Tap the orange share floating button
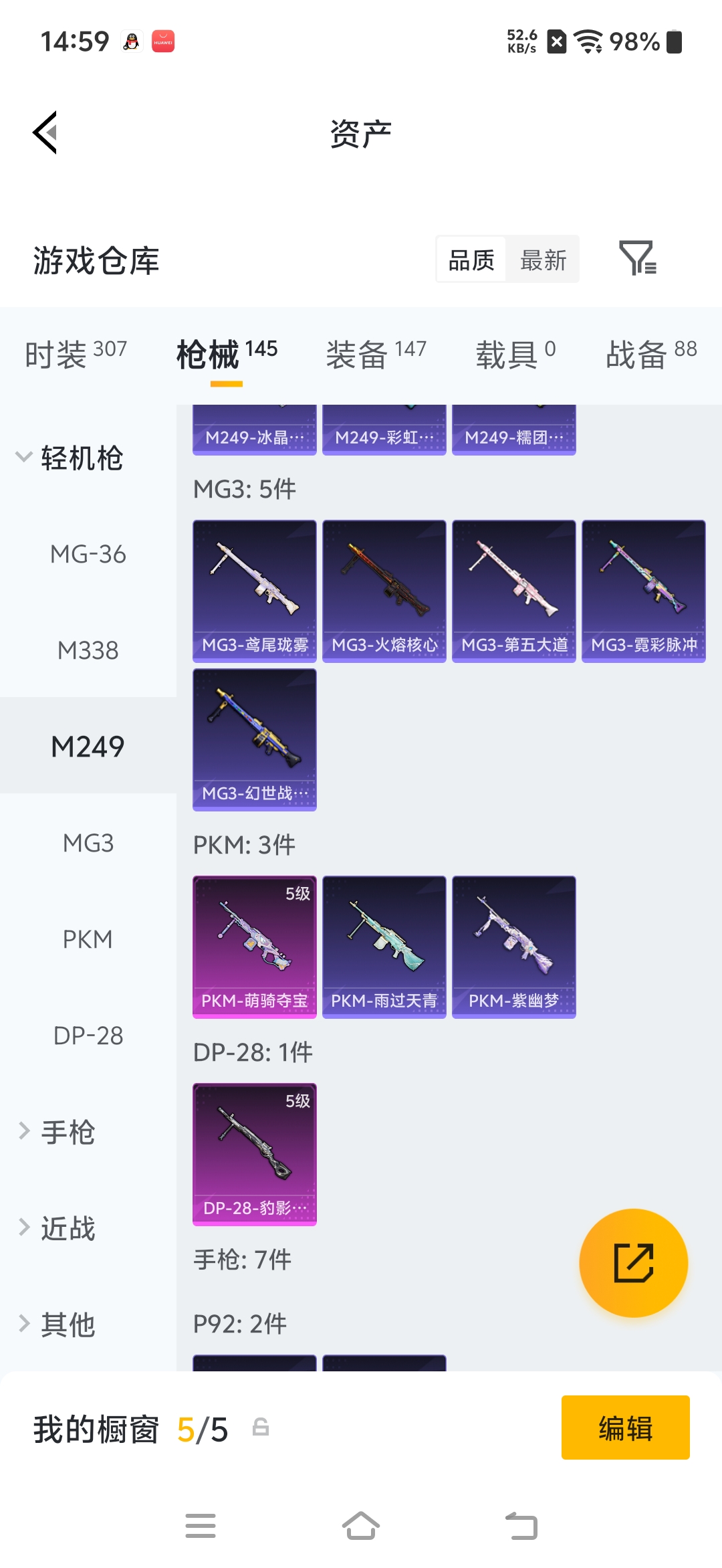722x1568 pixels. [x=633, y=1262]
